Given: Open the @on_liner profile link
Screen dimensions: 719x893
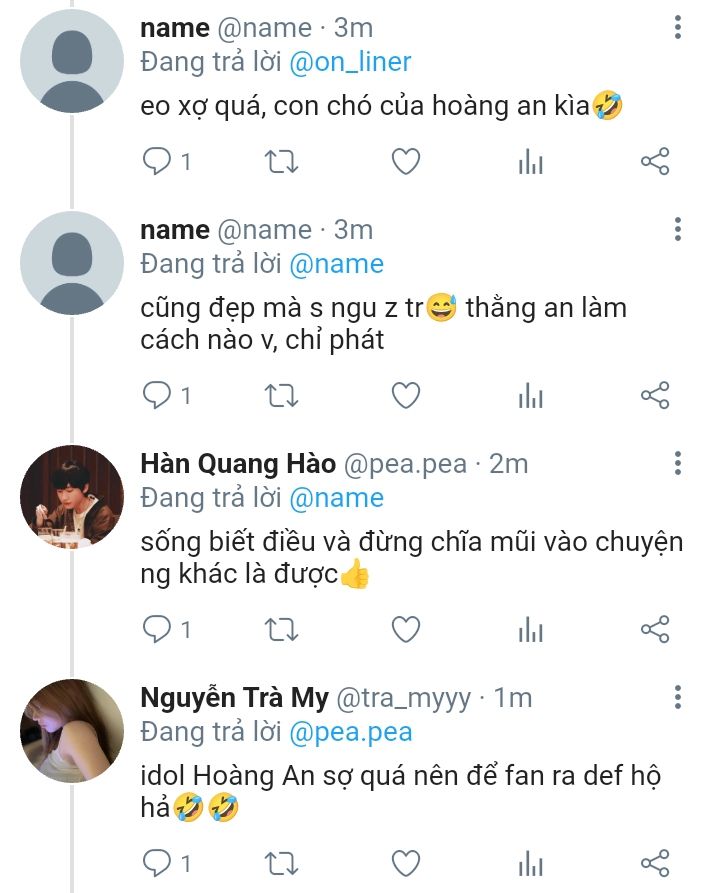Looking at the screenshot, I should coord(350,62).
